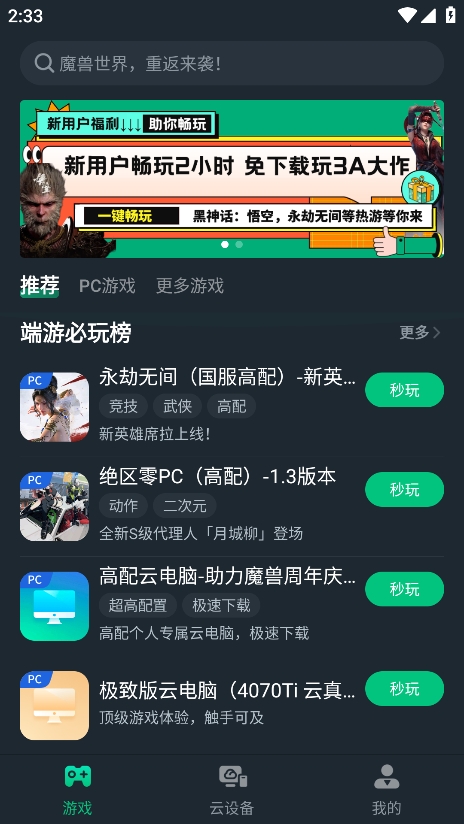Switch to the 更多游戏 tab
This screenshot has height=824, width=464.
(x=190, y=286)
